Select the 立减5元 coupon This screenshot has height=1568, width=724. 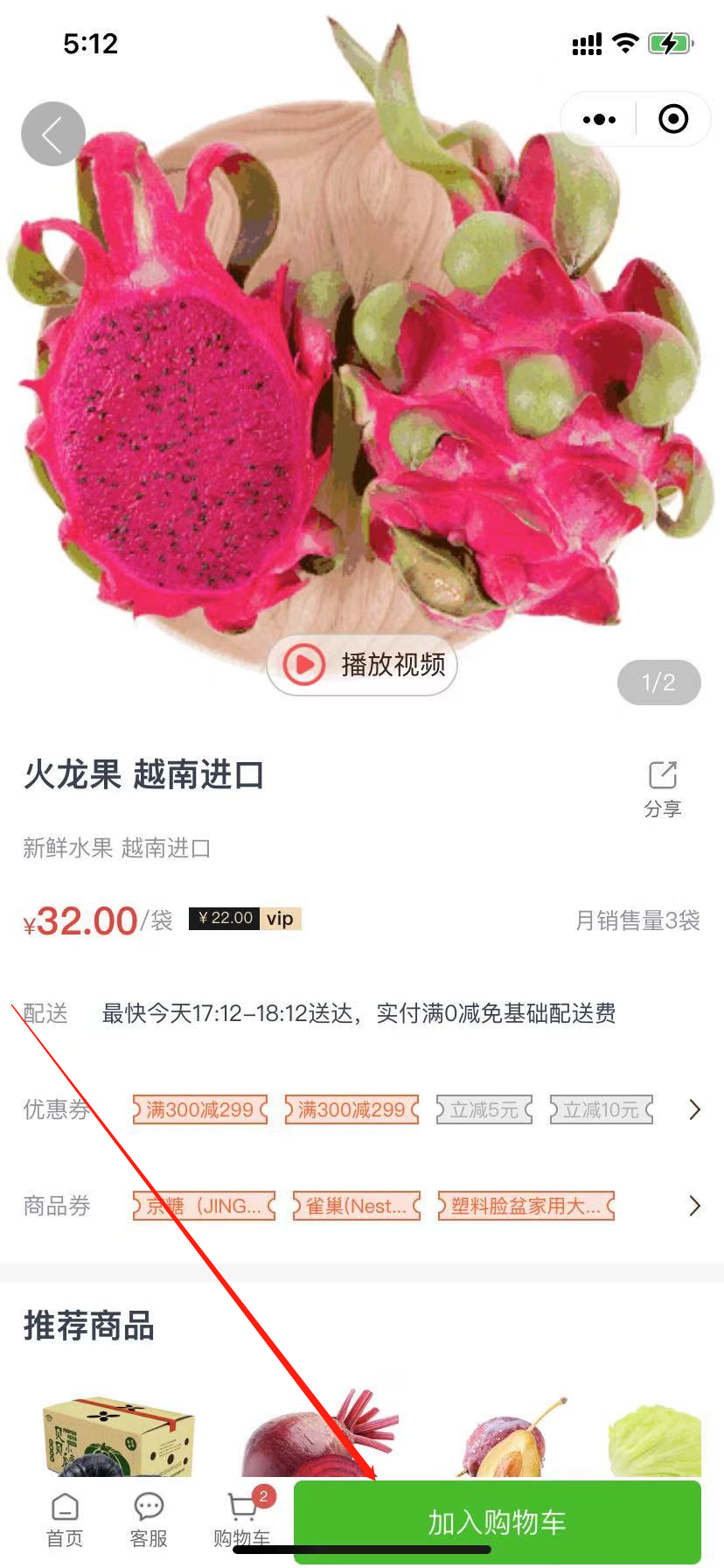click(484, 1109)
